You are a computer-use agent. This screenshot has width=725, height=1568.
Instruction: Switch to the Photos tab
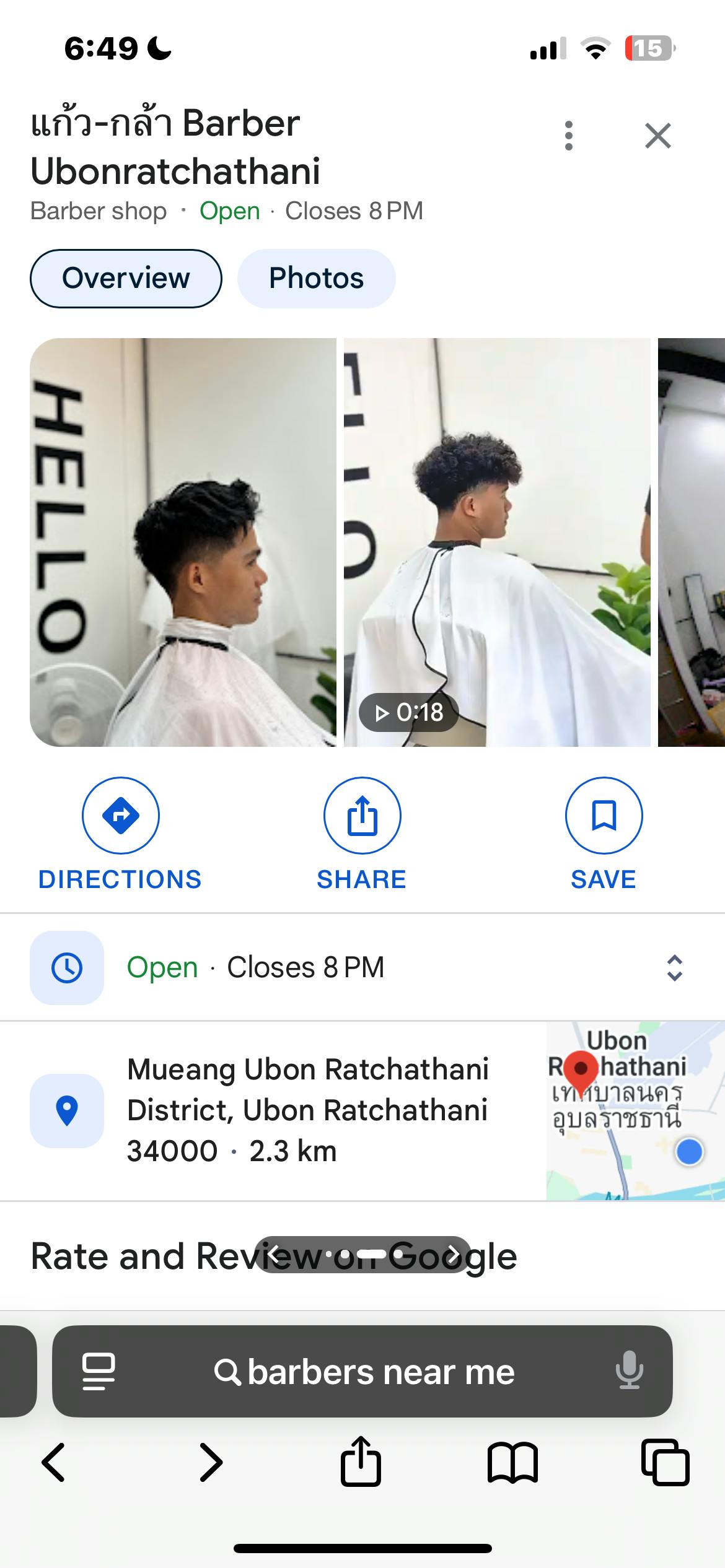coord(316,278)
